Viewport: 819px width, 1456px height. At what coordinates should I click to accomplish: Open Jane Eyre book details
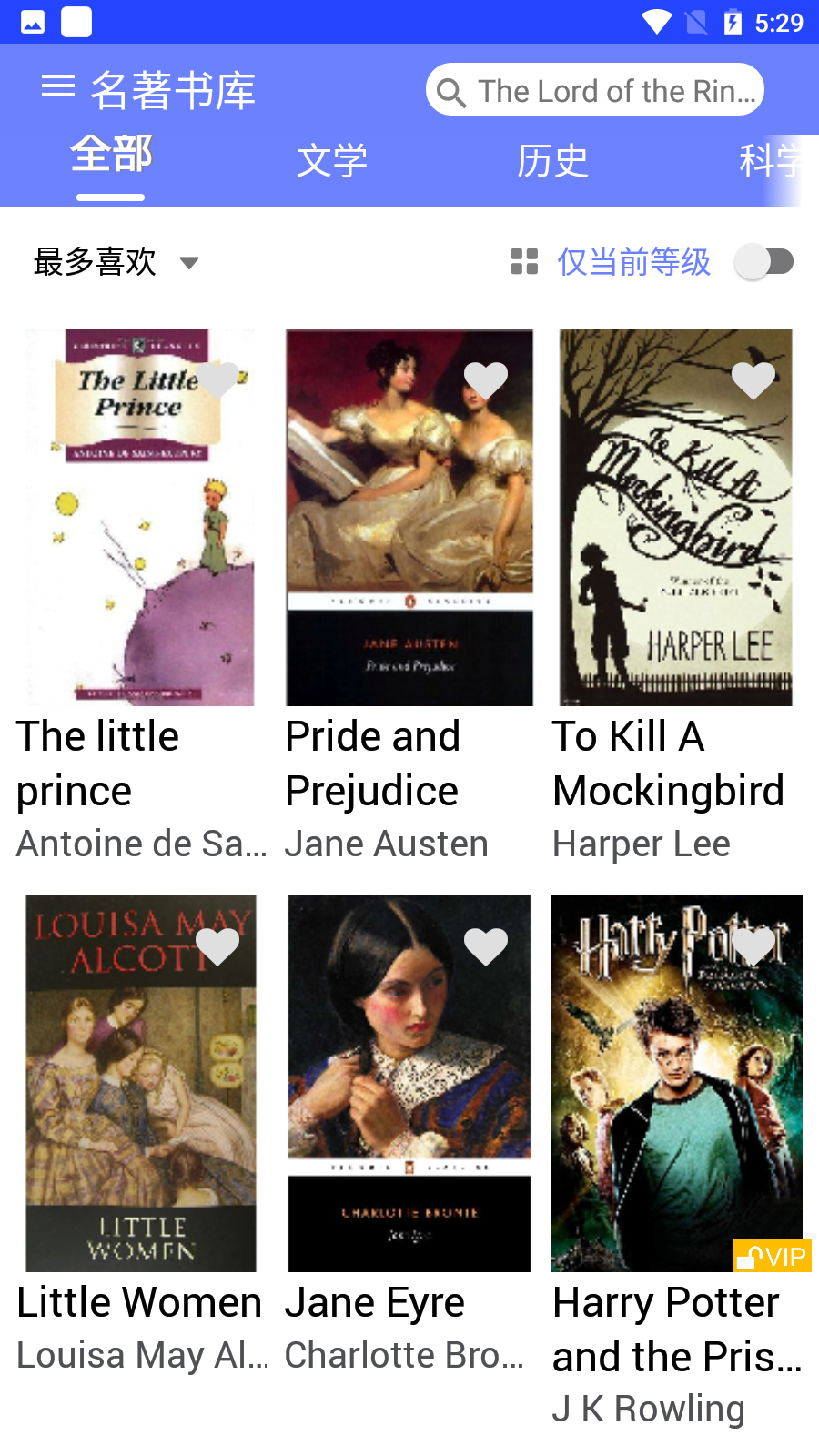pyautogui.click(x=409, y=1110)
